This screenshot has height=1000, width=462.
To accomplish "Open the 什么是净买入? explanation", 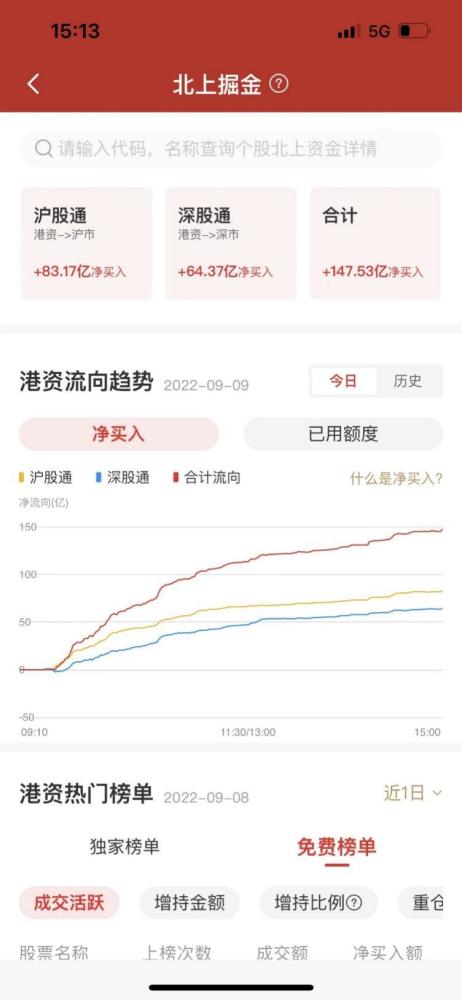I will tap(396, 478).
